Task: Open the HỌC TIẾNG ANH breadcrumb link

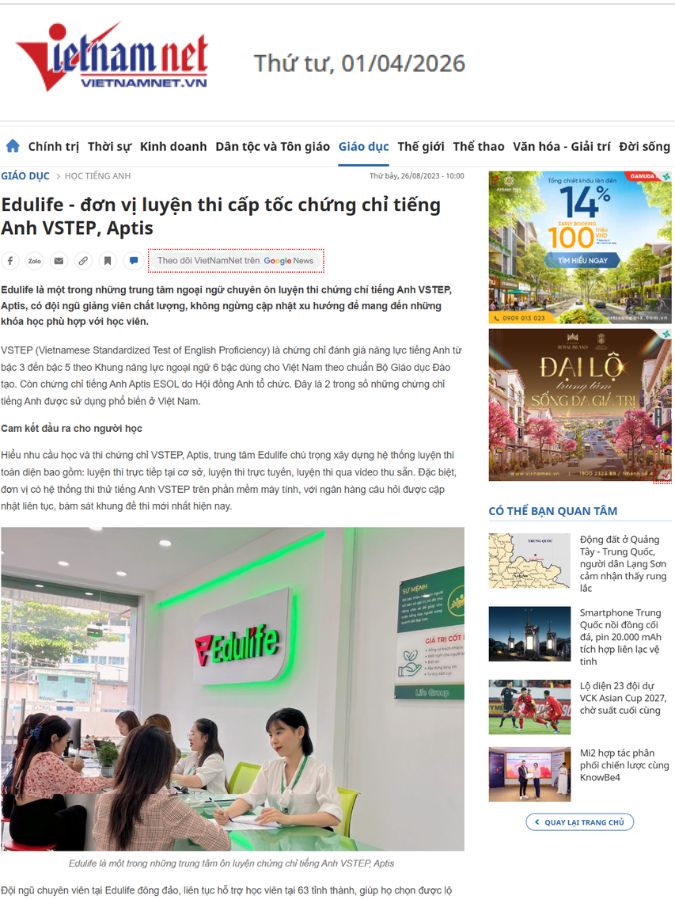Action: pyautogui.click(x=98, y=176)
